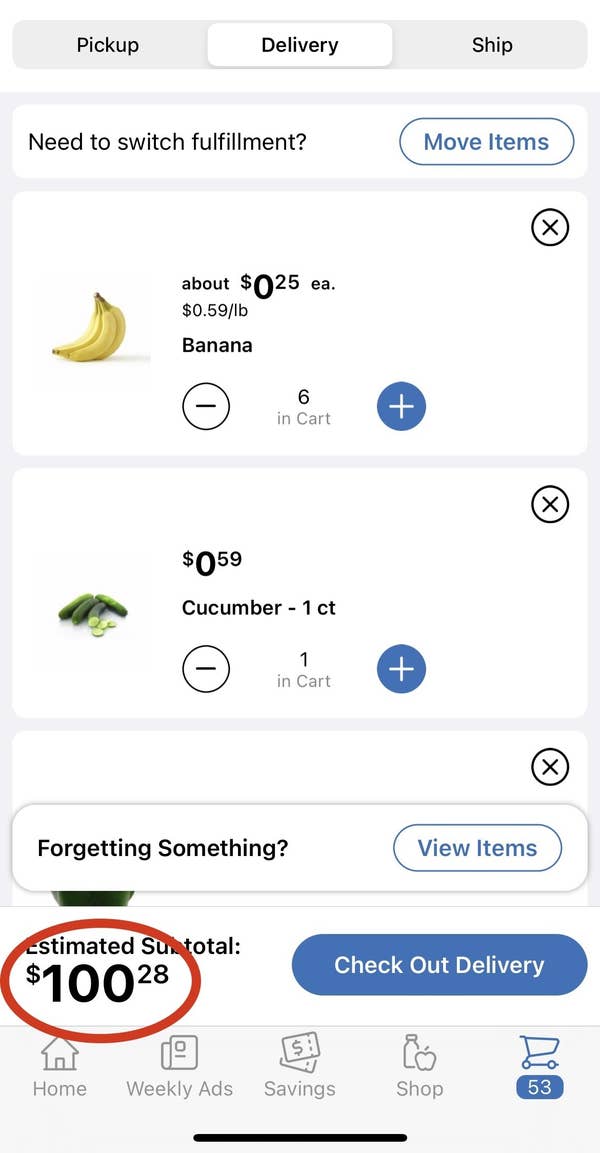This screenshot has height=1153, width=600.
Task: Switch to the Shop tab
Action: pos(420,1068)
